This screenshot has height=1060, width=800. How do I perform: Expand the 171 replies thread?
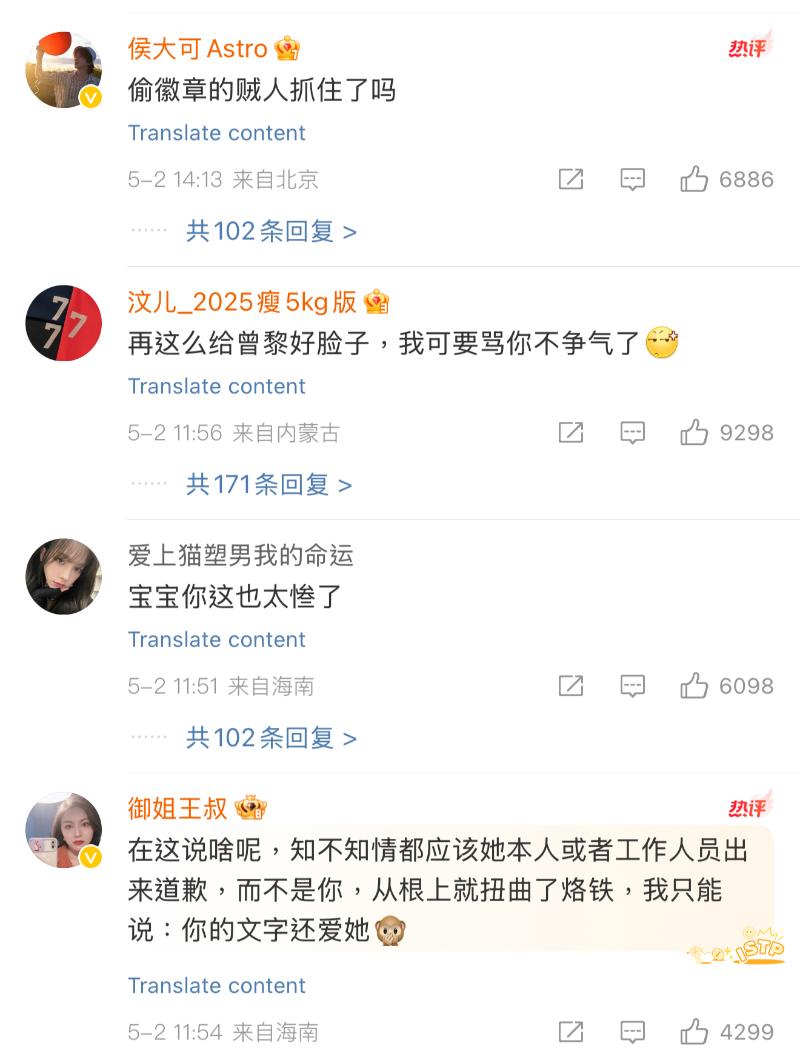pos(269,485)
